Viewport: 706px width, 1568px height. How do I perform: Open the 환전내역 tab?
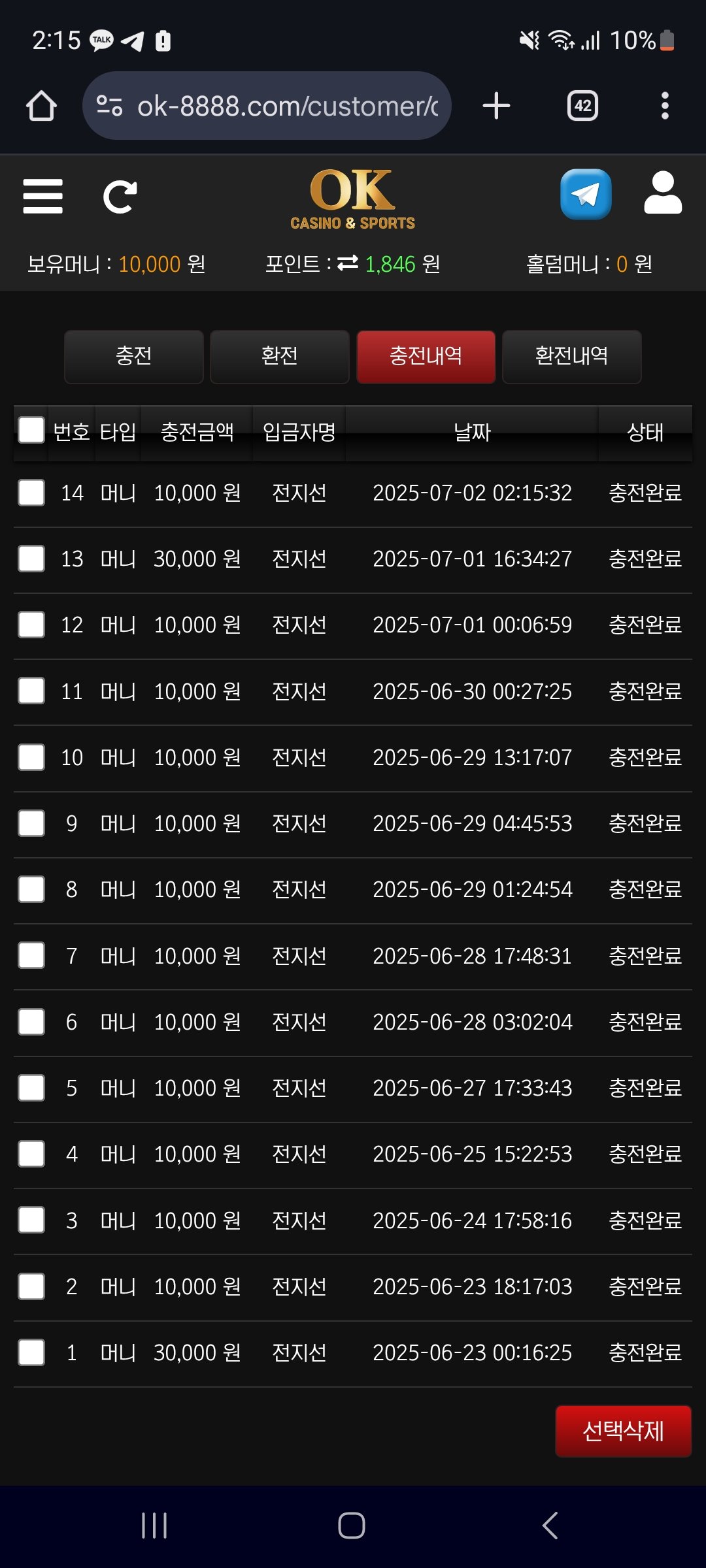pos(571,356)
